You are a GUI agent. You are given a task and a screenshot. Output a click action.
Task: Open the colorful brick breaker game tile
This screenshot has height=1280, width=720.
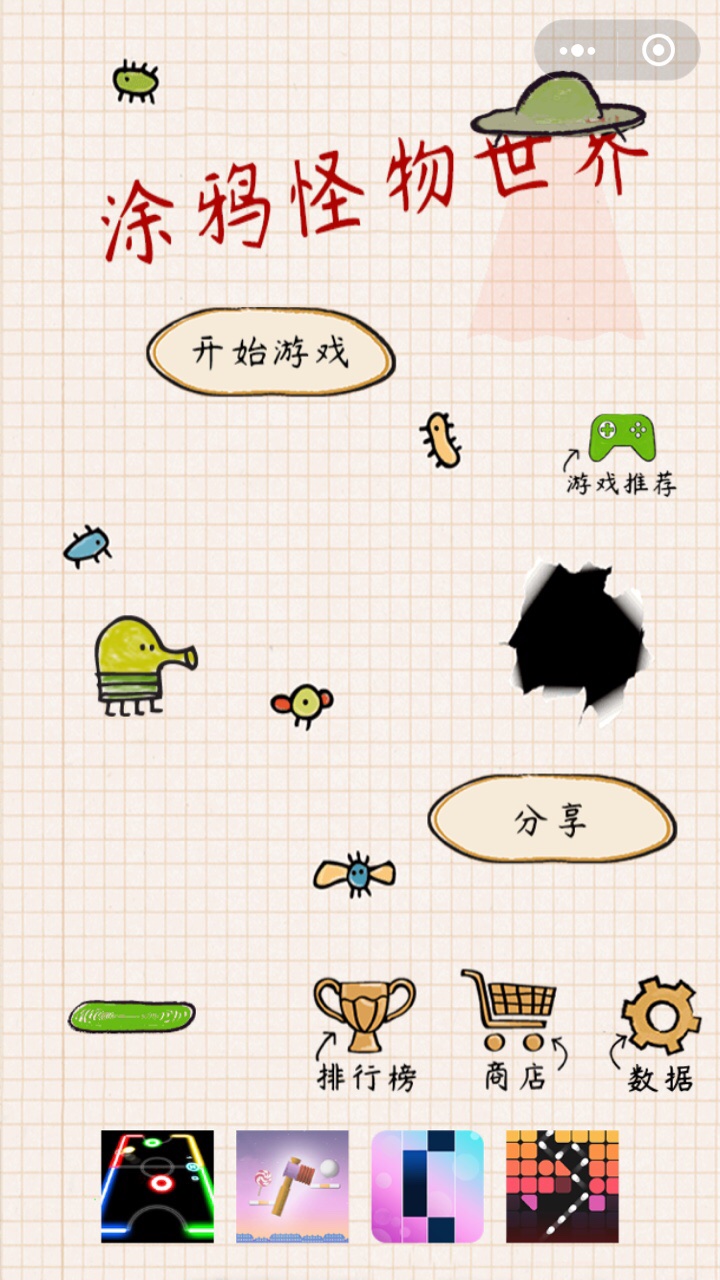(x=562, y=1186)
